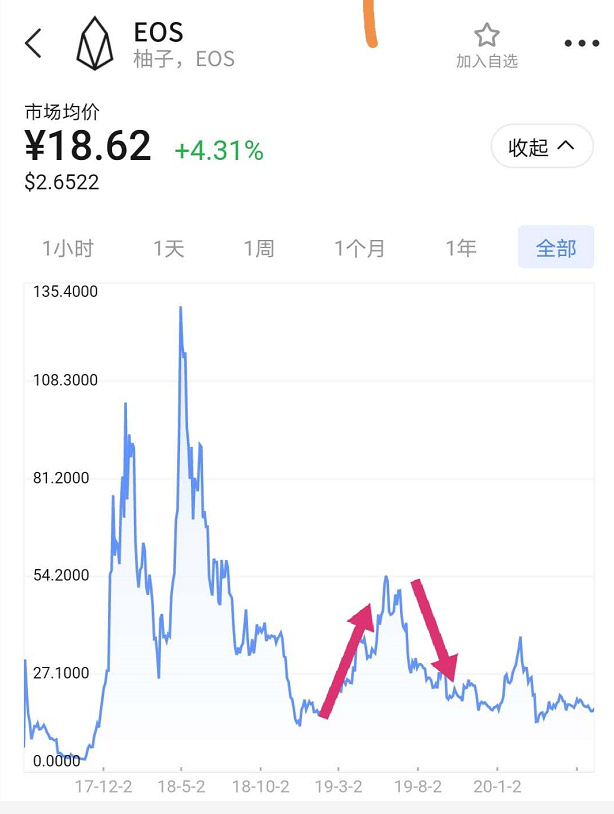Show the 1周 price chart
614x814 pixels.
(x=259, y=248)
